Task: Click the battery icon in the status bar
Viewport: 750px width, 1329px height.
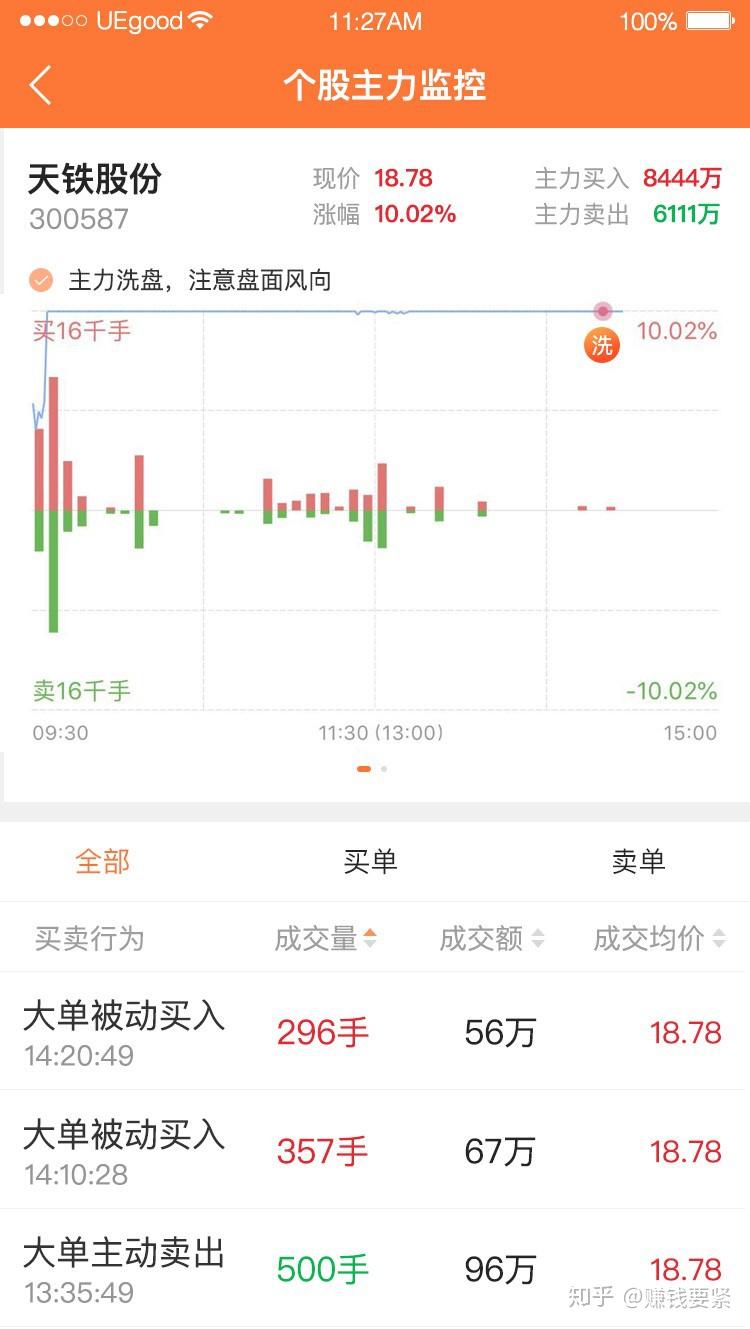Action: (712, 20)
